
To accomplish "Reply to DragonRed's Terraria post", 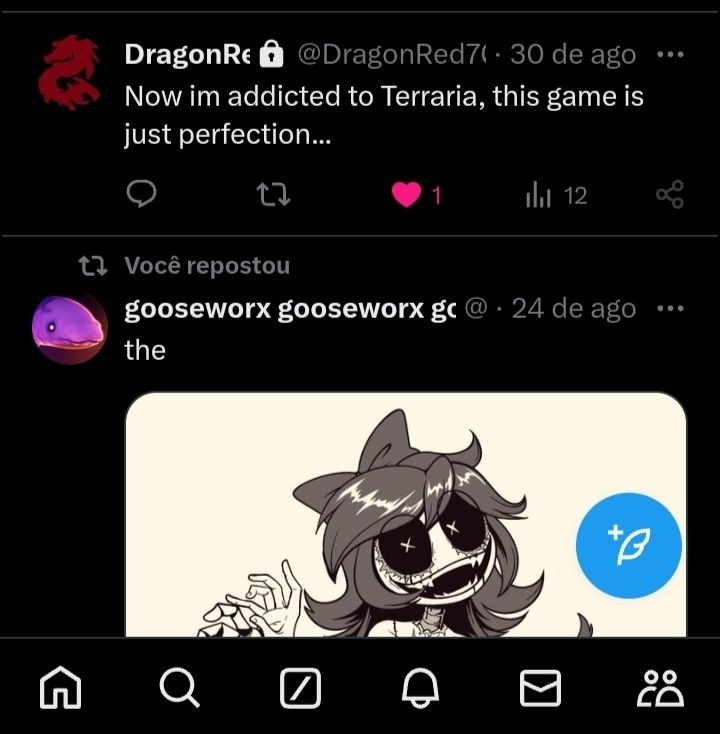I will (143, 195).
